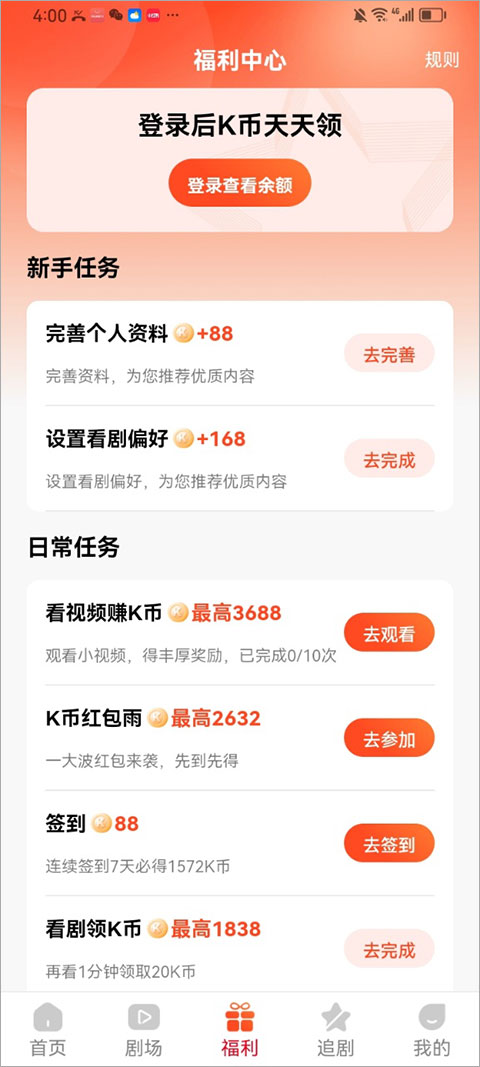Screen dimensions: 480x1067
Task: Check in with 去签到 button
Action: click(389, 844)
